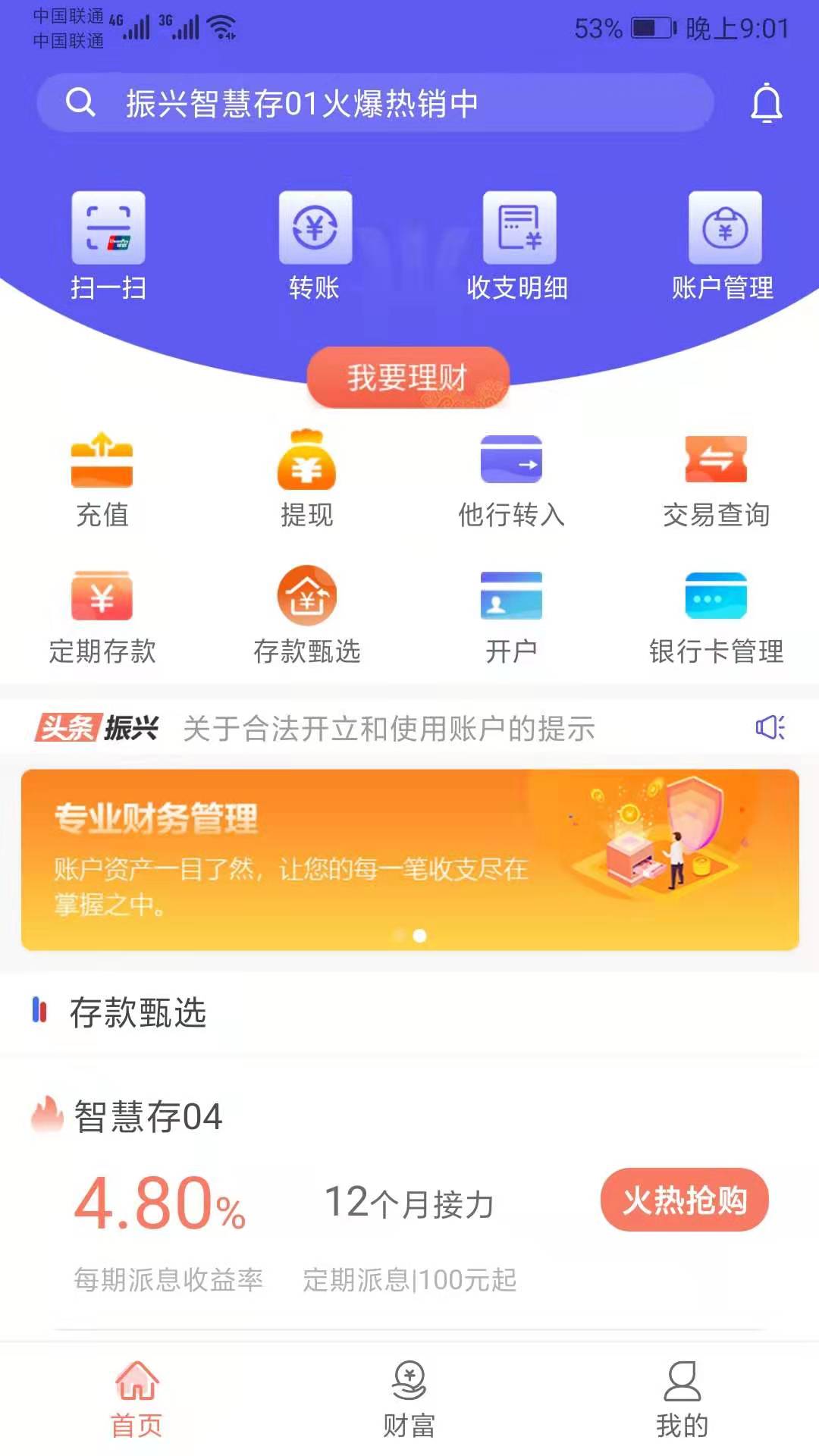Open 账户管理
Viewport: 819px width, 1456px height.
724,245
